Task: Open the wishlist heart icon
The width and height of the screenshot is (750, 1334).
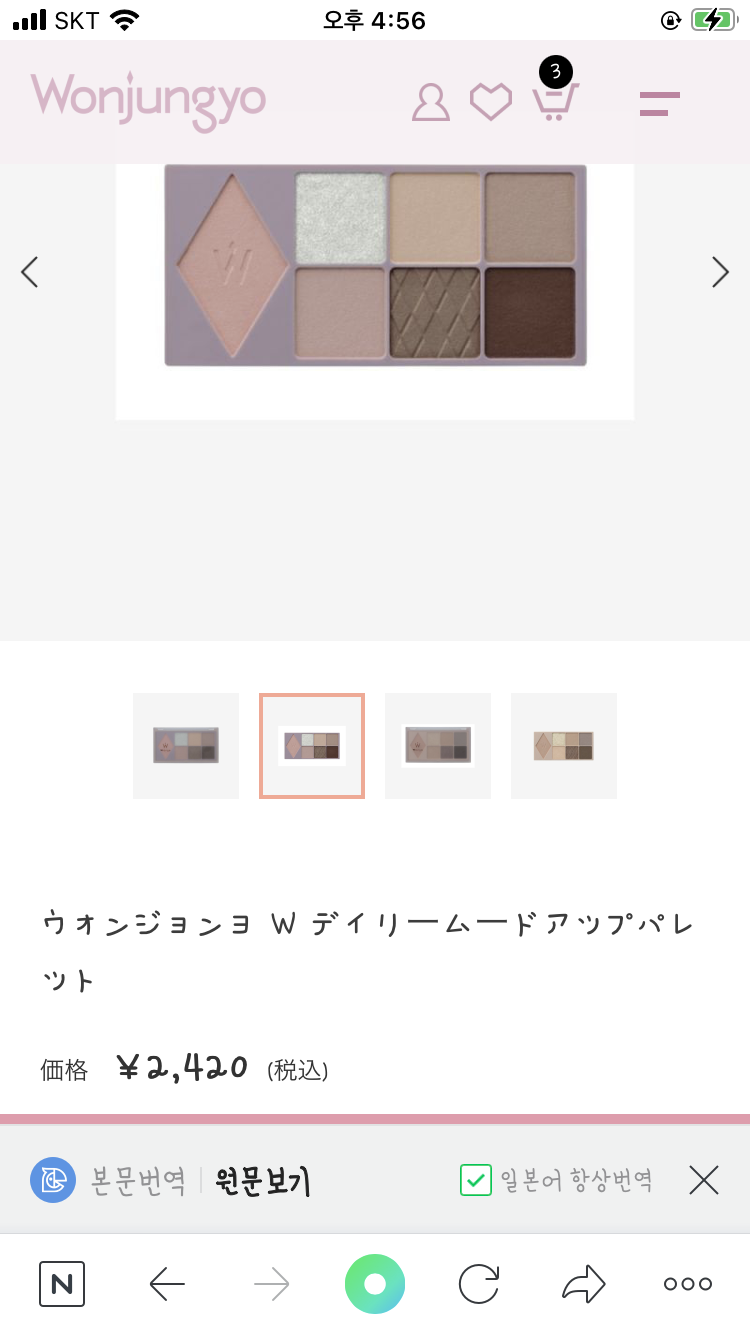Action: tap(491, 102)
